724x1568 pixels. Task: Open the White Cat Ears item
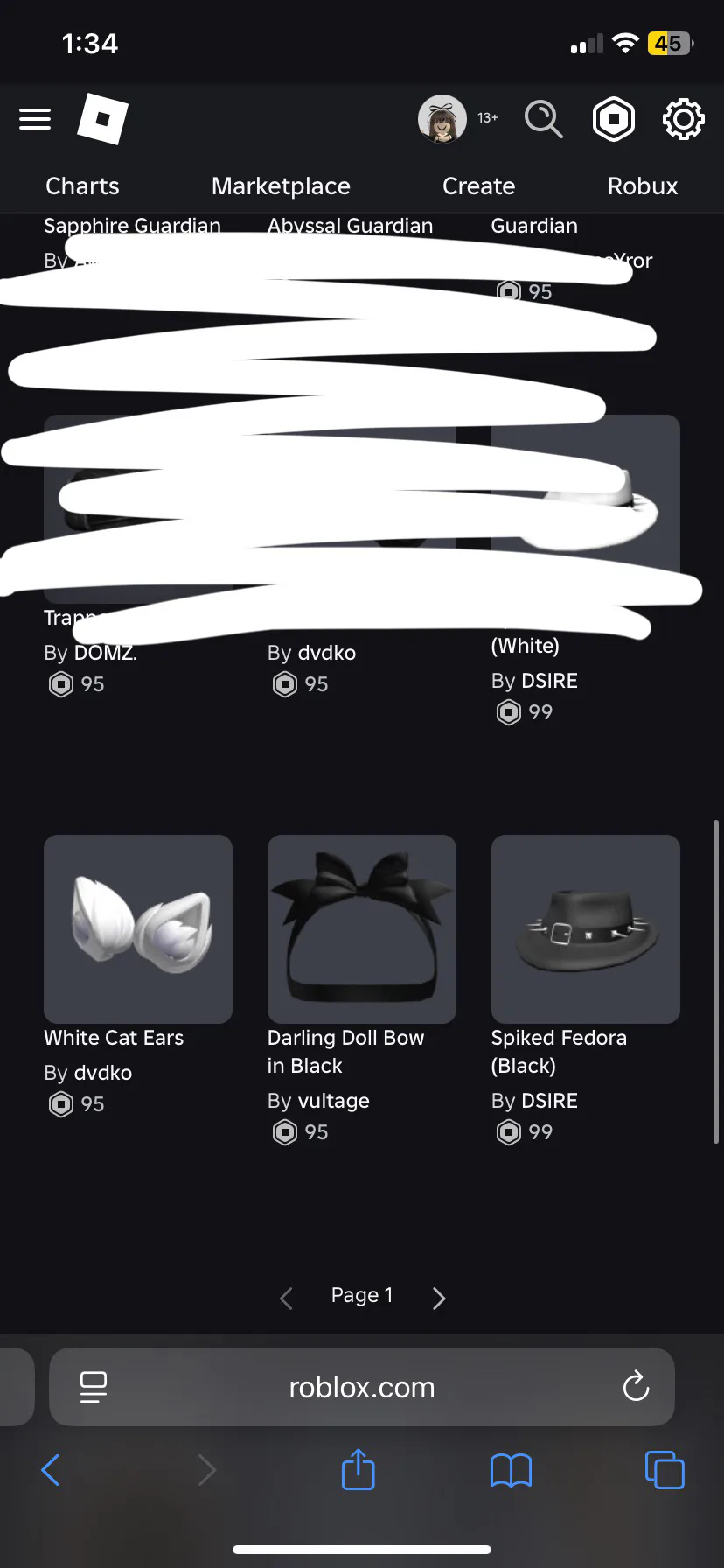coord(138,929)
